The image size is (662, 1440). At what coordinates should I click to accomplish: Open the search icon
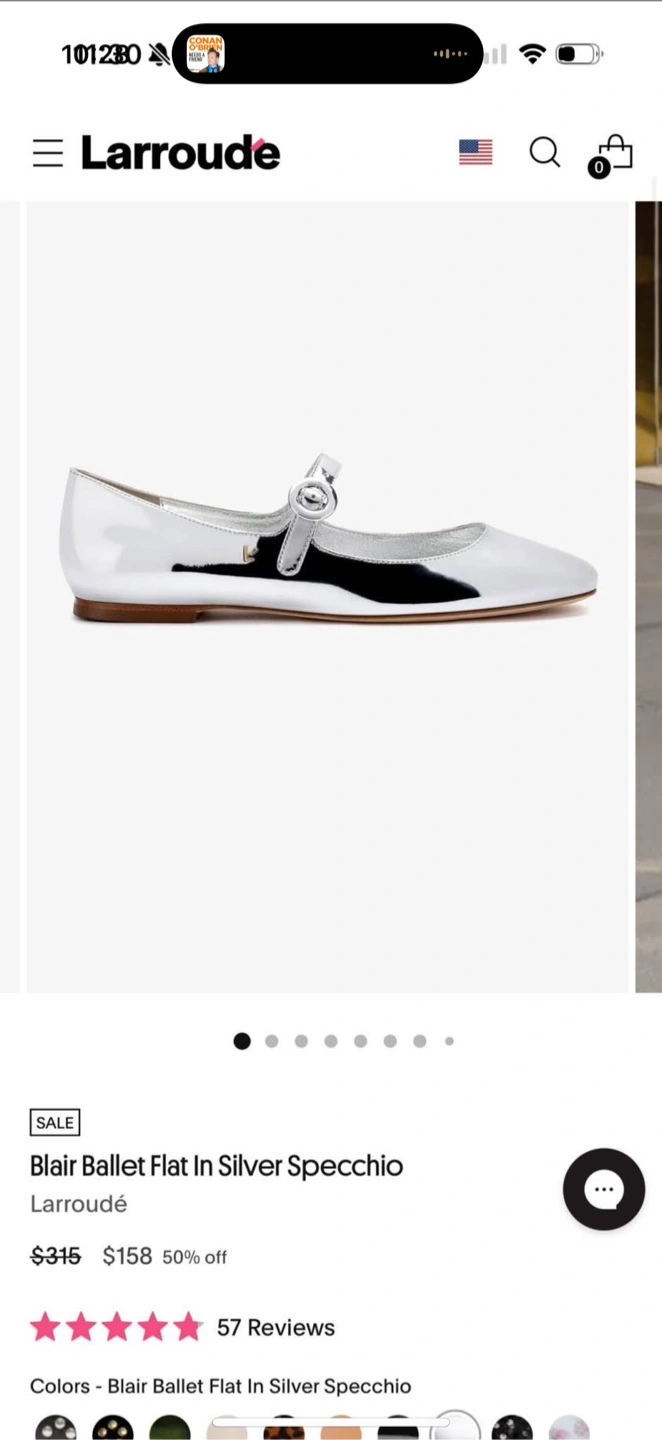544,152
